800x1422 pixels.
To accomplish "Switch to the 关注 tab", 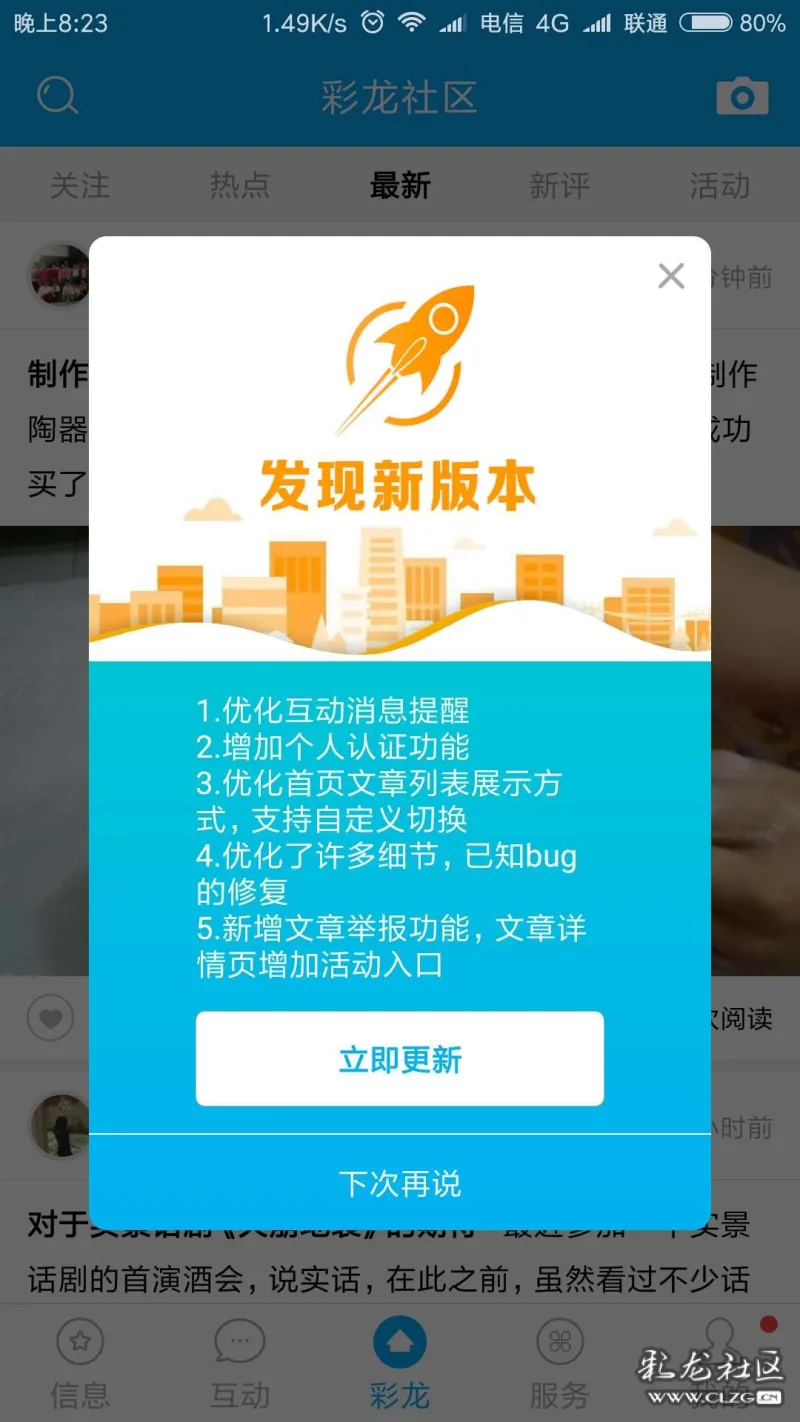I will (80, 185).
